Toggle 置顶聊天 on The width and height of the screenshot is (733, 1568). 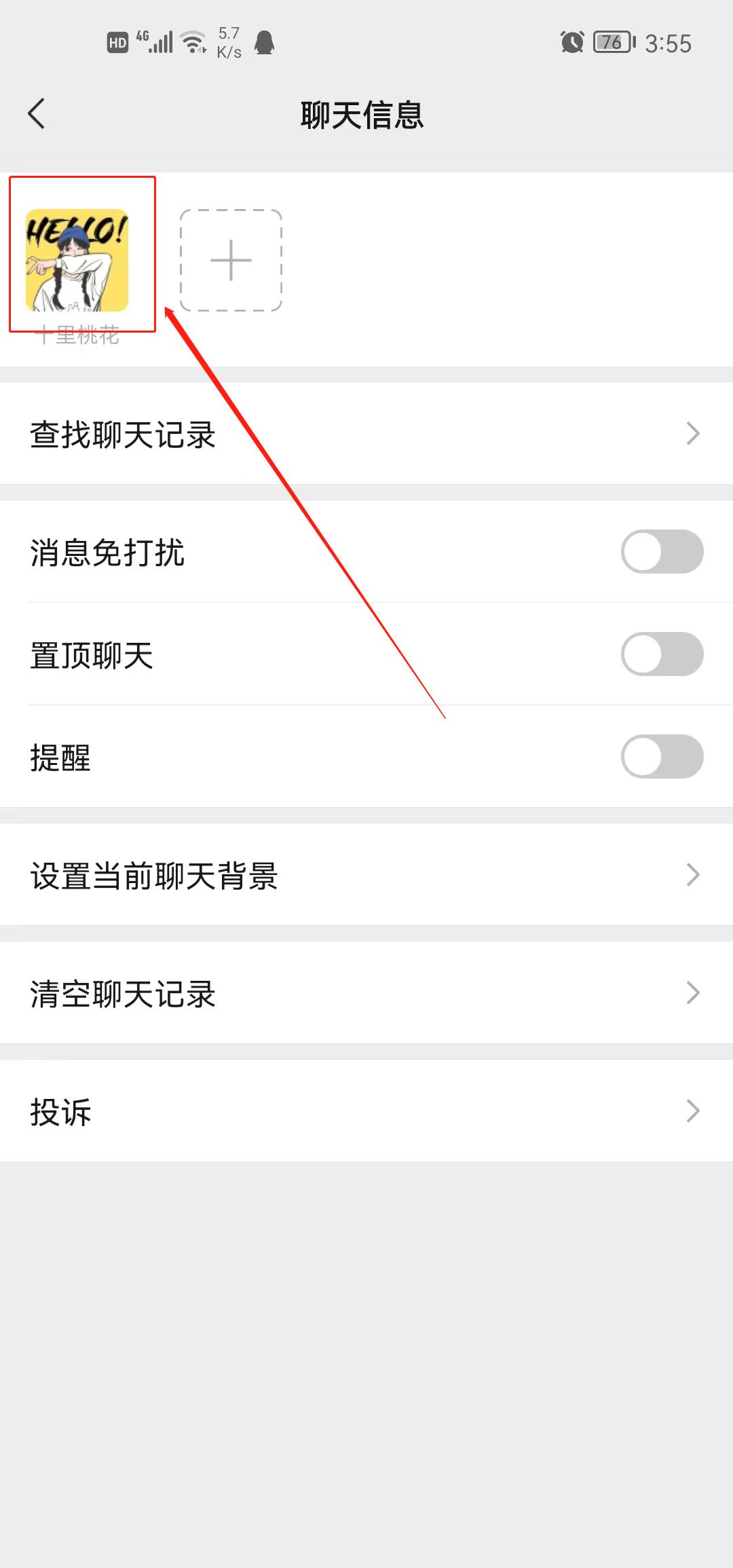(662, 654)
